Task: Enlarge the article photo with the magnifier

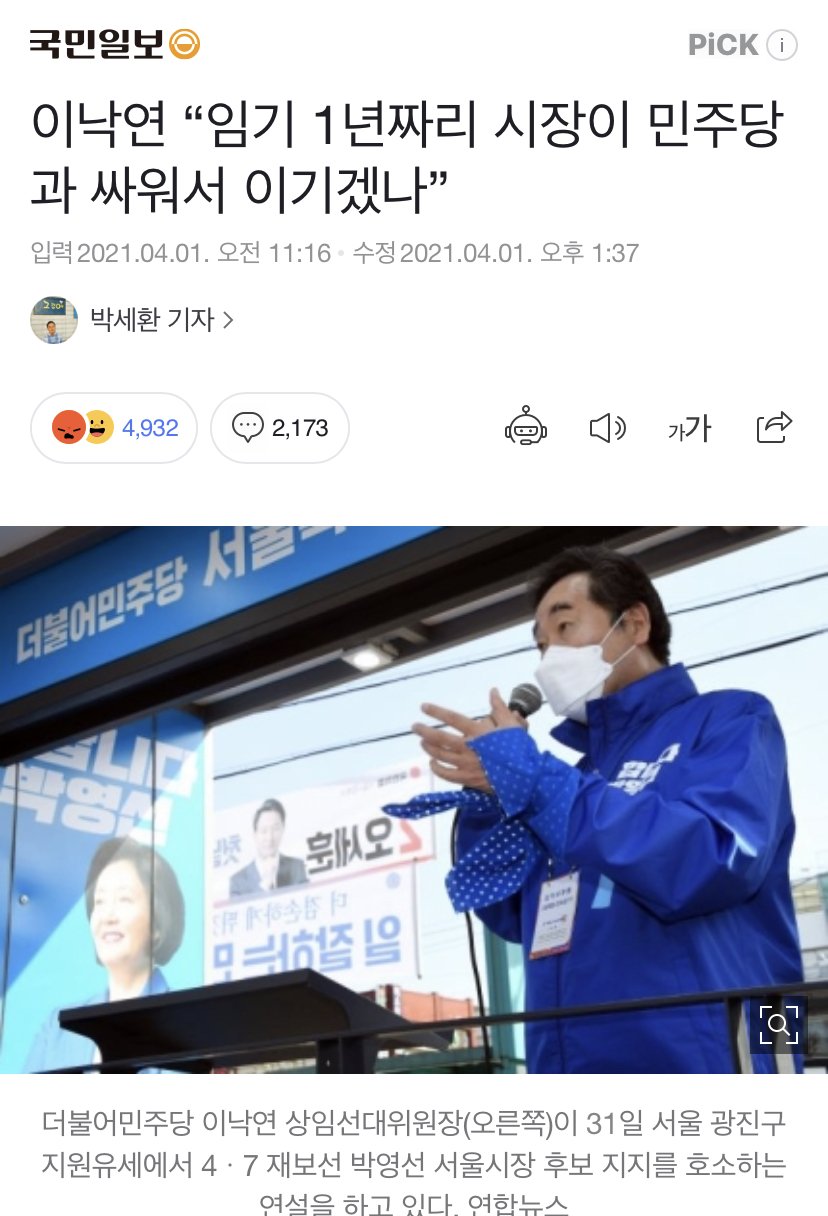Action: (778, 1023)
